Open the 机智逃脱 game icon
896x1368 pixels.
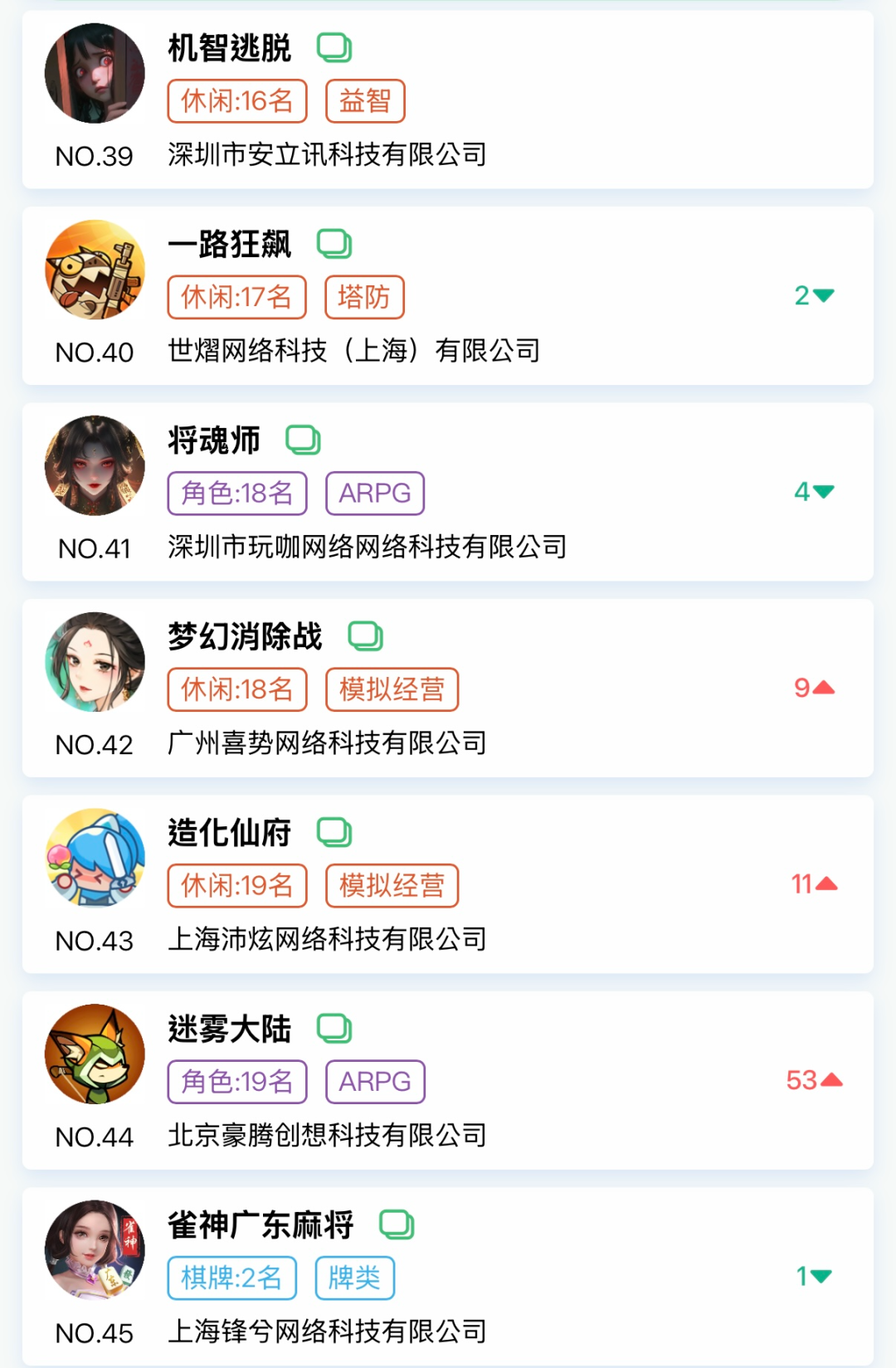(x=95, y=73)
